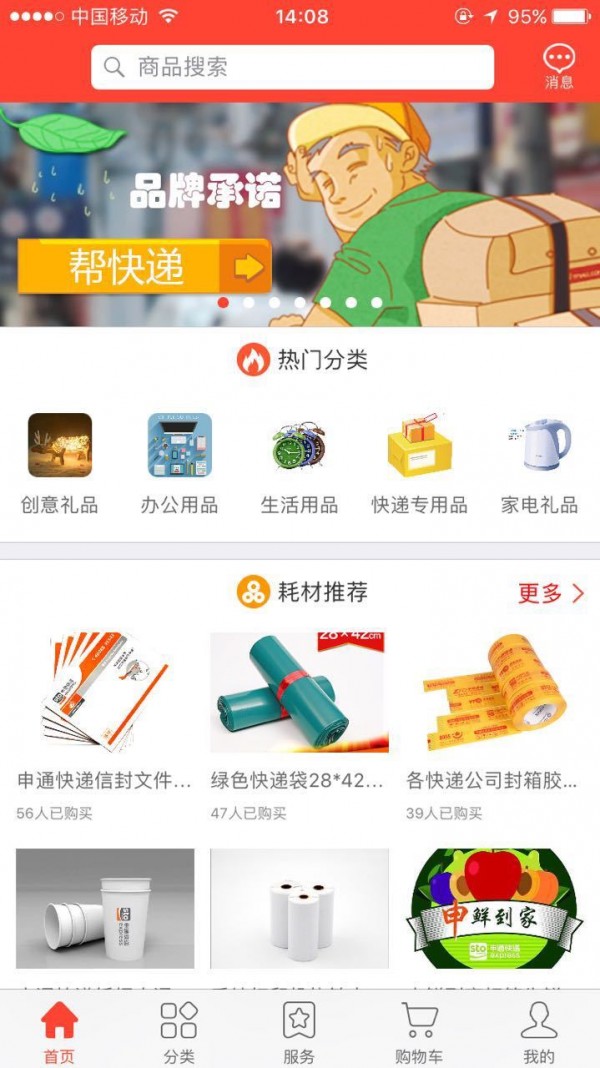Open the 申鲜到家 product card
The height and width of the screenshot is (1068, 600).
point(494,910)
